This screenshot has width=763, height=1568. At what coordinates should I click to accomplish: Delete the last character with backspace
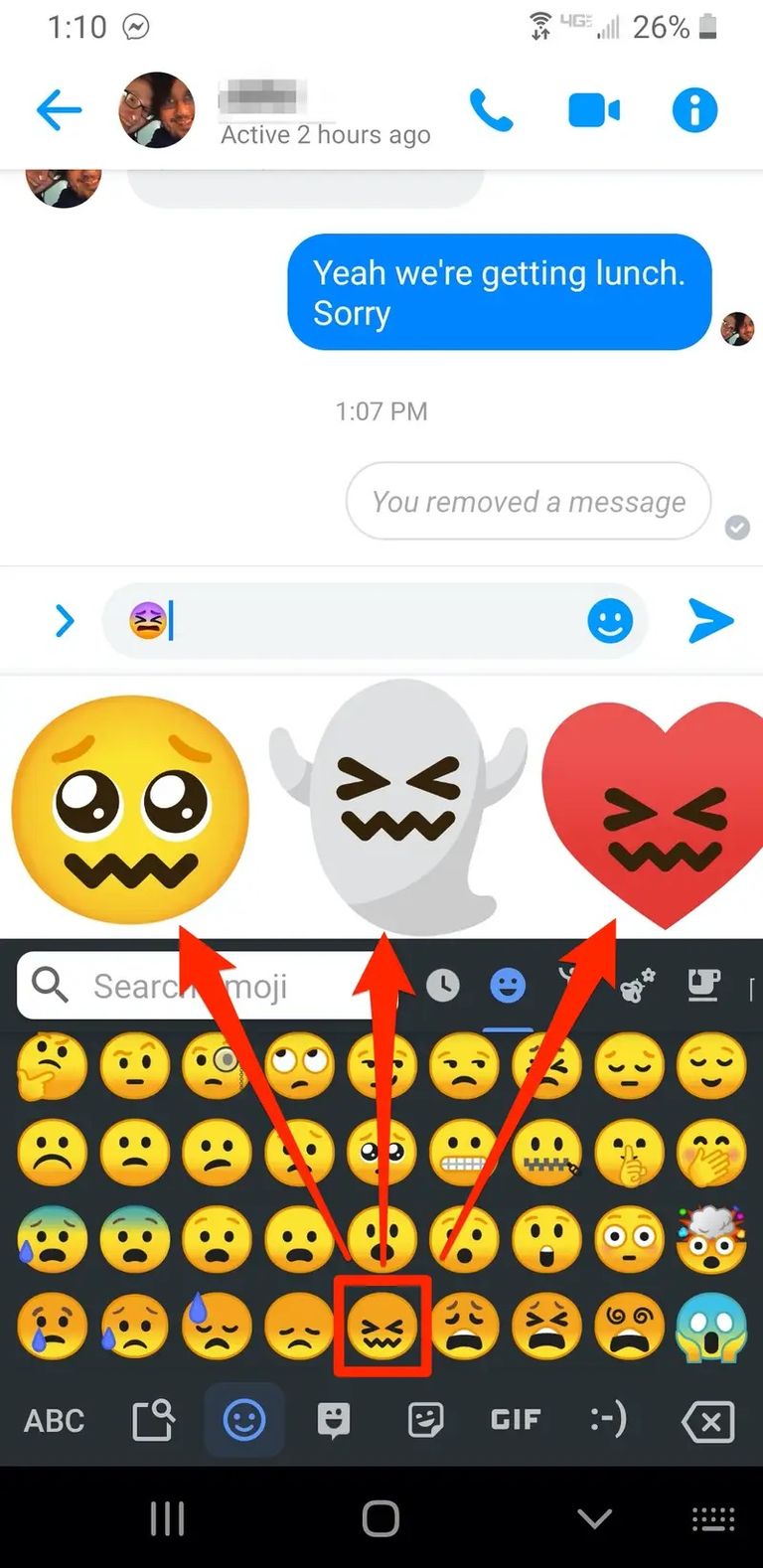click(708, 1421)
